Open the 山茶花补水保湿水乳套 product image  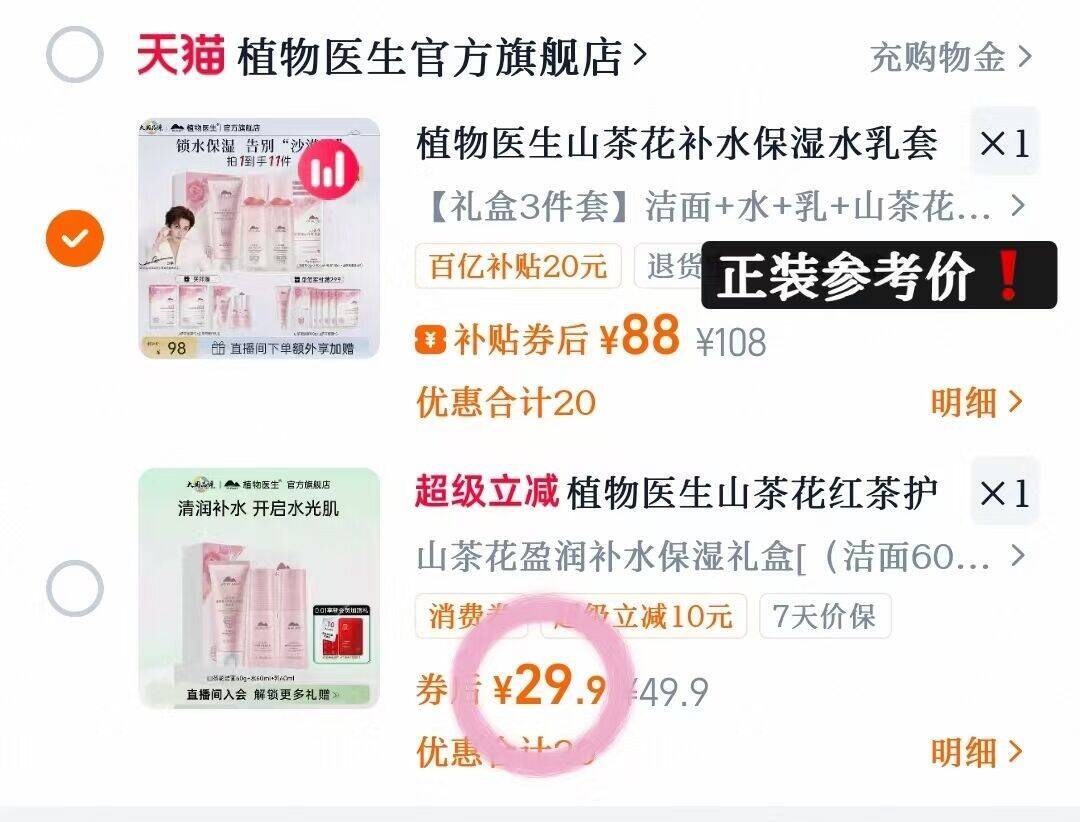click(x=259, y=238)
